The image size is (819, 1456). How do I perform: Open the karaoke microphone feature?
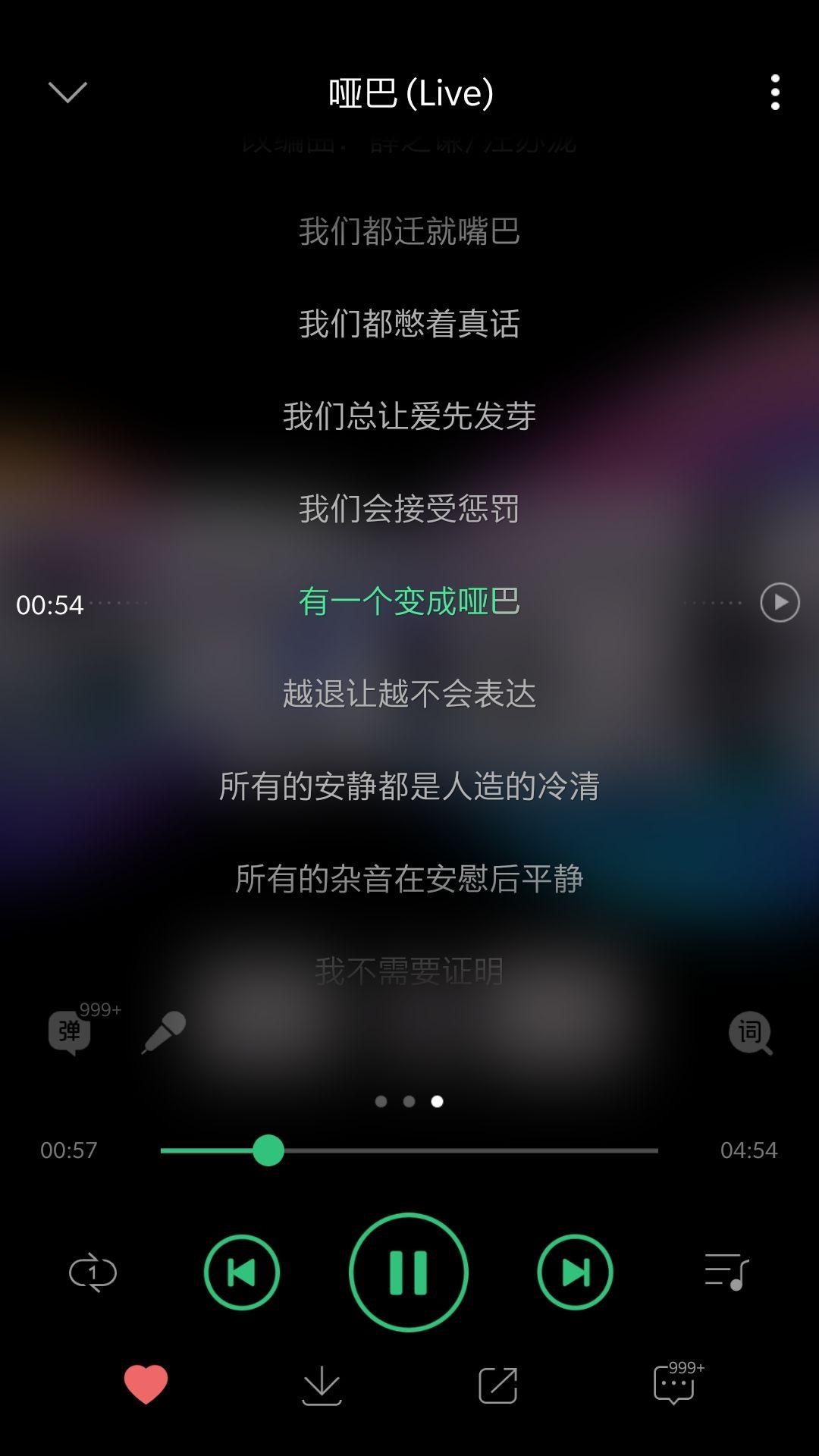(163, 1029)
